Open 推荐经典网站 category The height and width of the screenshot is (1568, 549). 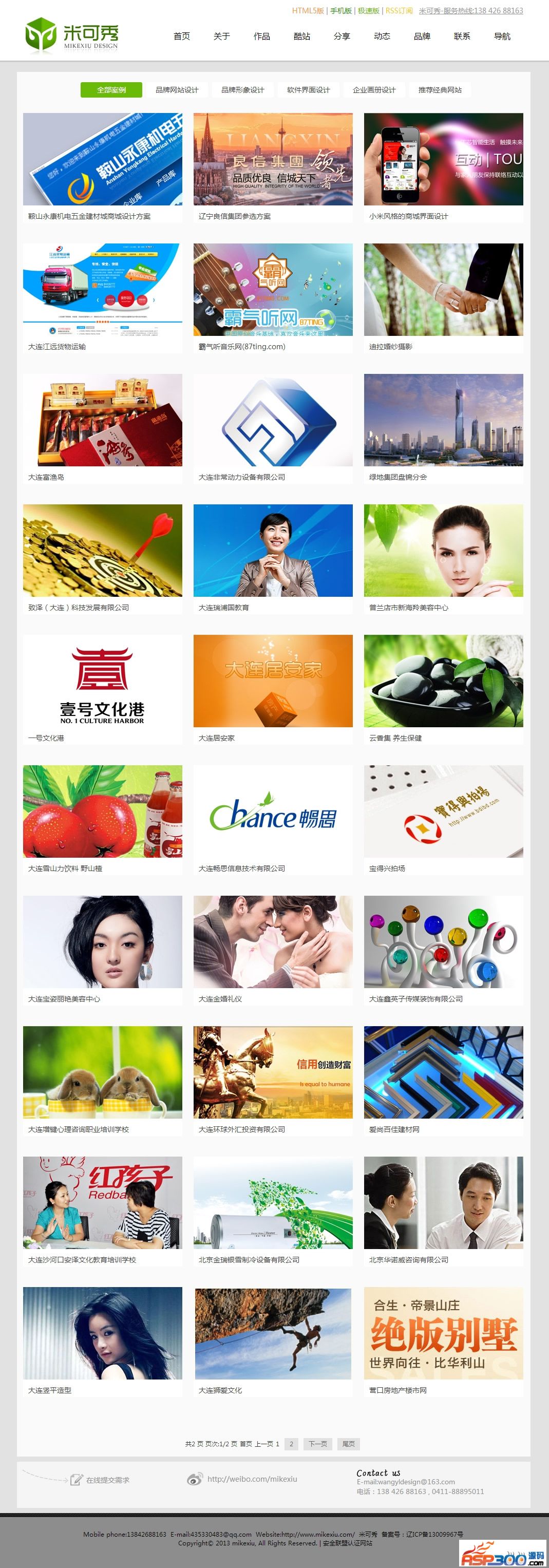pos(440,90)
